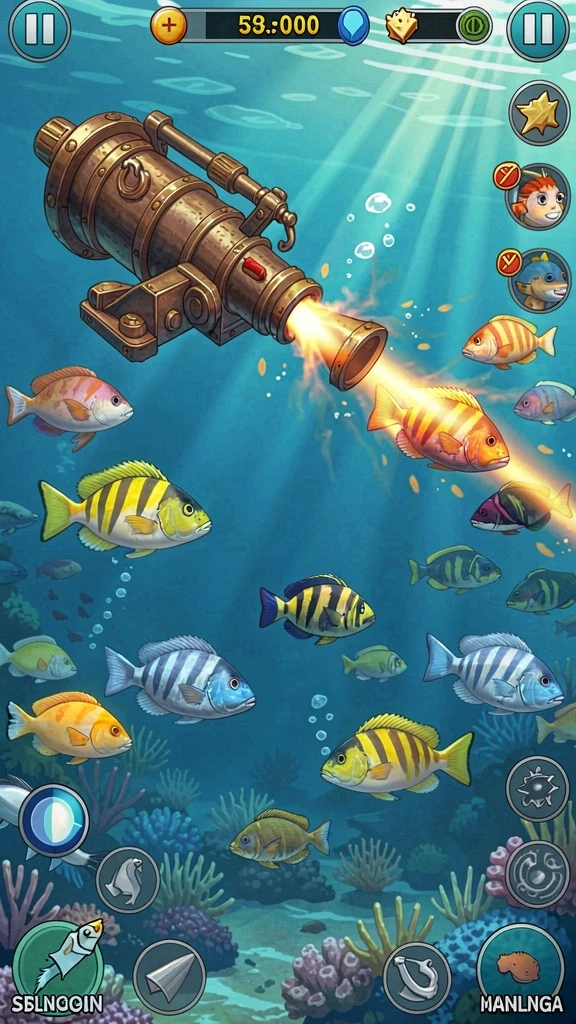Tap the top-right pause button

(538, 30)
